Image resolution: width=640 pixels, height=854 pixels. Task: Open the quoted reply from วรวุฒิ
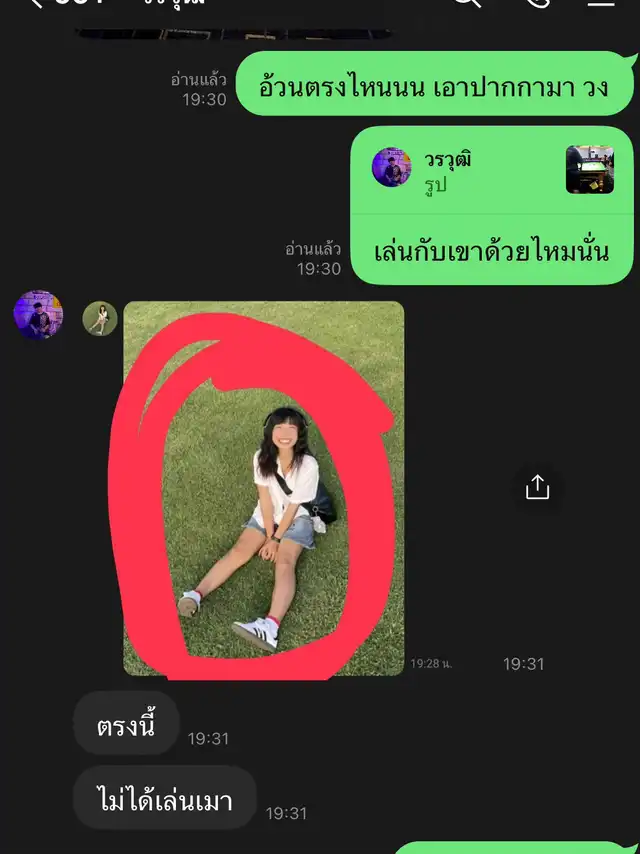pyautogui.click(x=492, y=170)
